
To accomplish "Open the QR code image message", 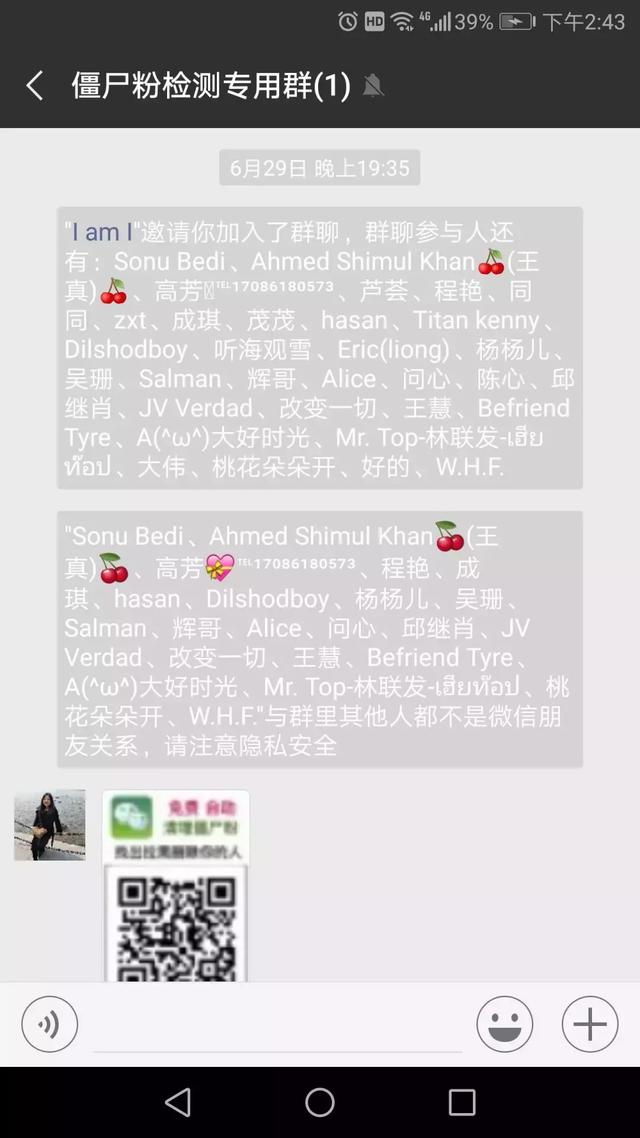I will coord(176,885).
